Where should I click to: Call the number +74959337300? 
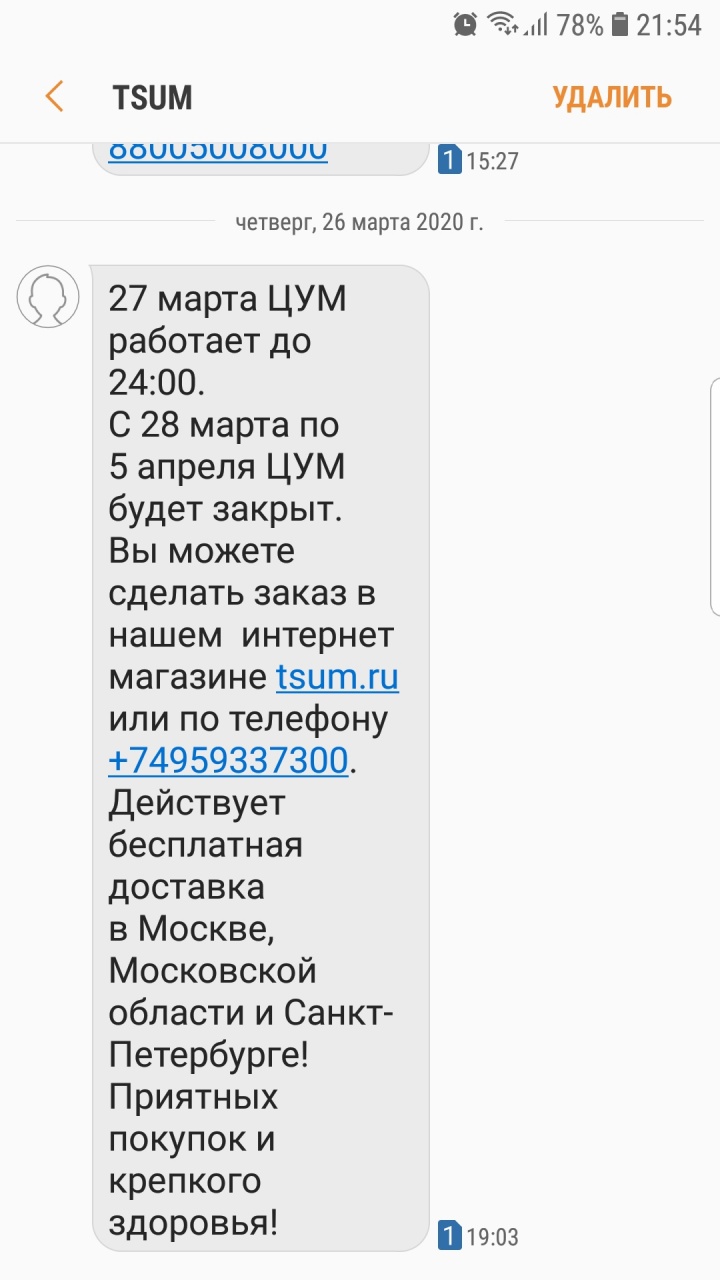tap(228, 761)
